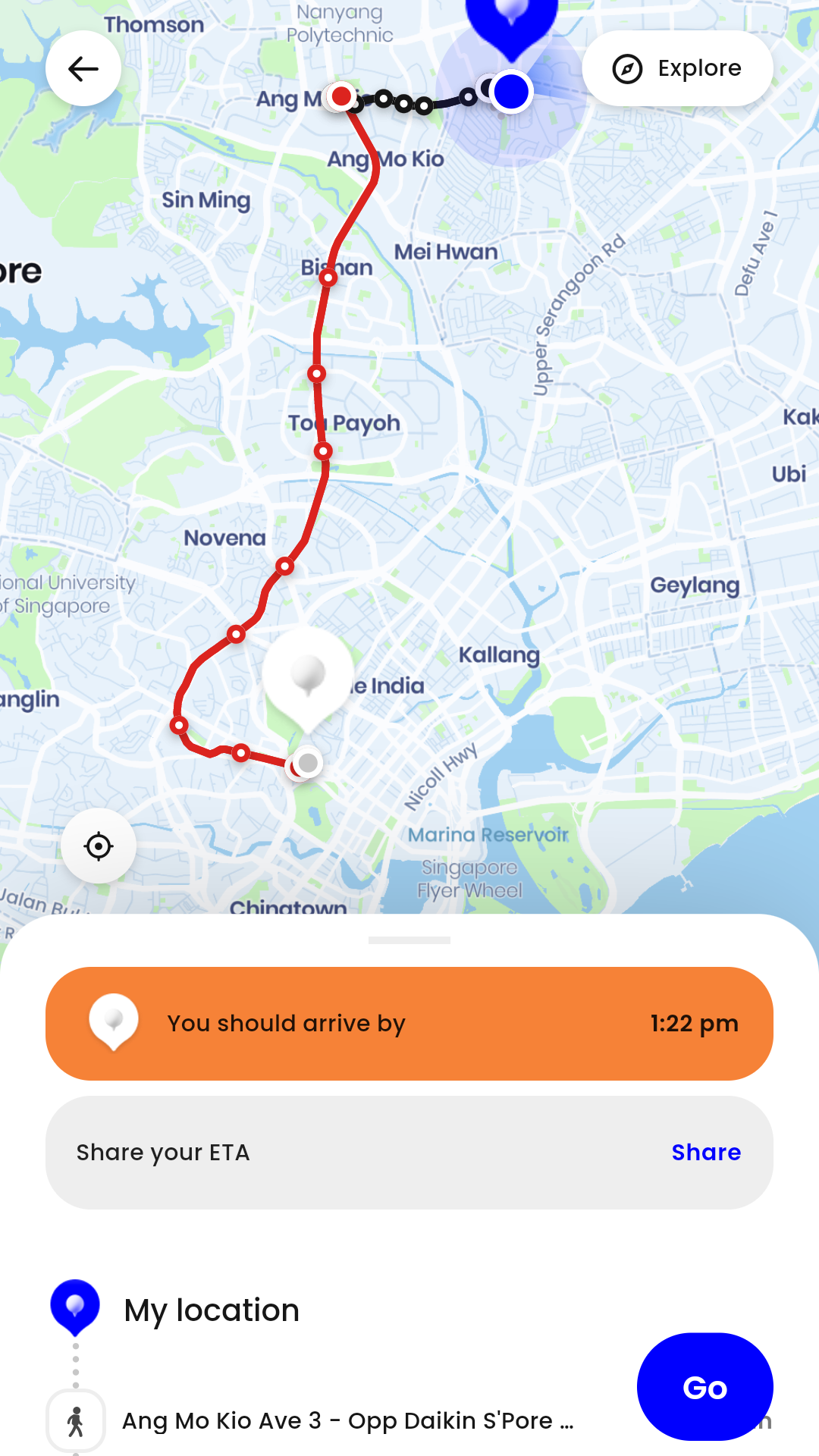Go back using the arrow button
The image size is (819, 1456).
pyautogui.click(x=83, y=69)
